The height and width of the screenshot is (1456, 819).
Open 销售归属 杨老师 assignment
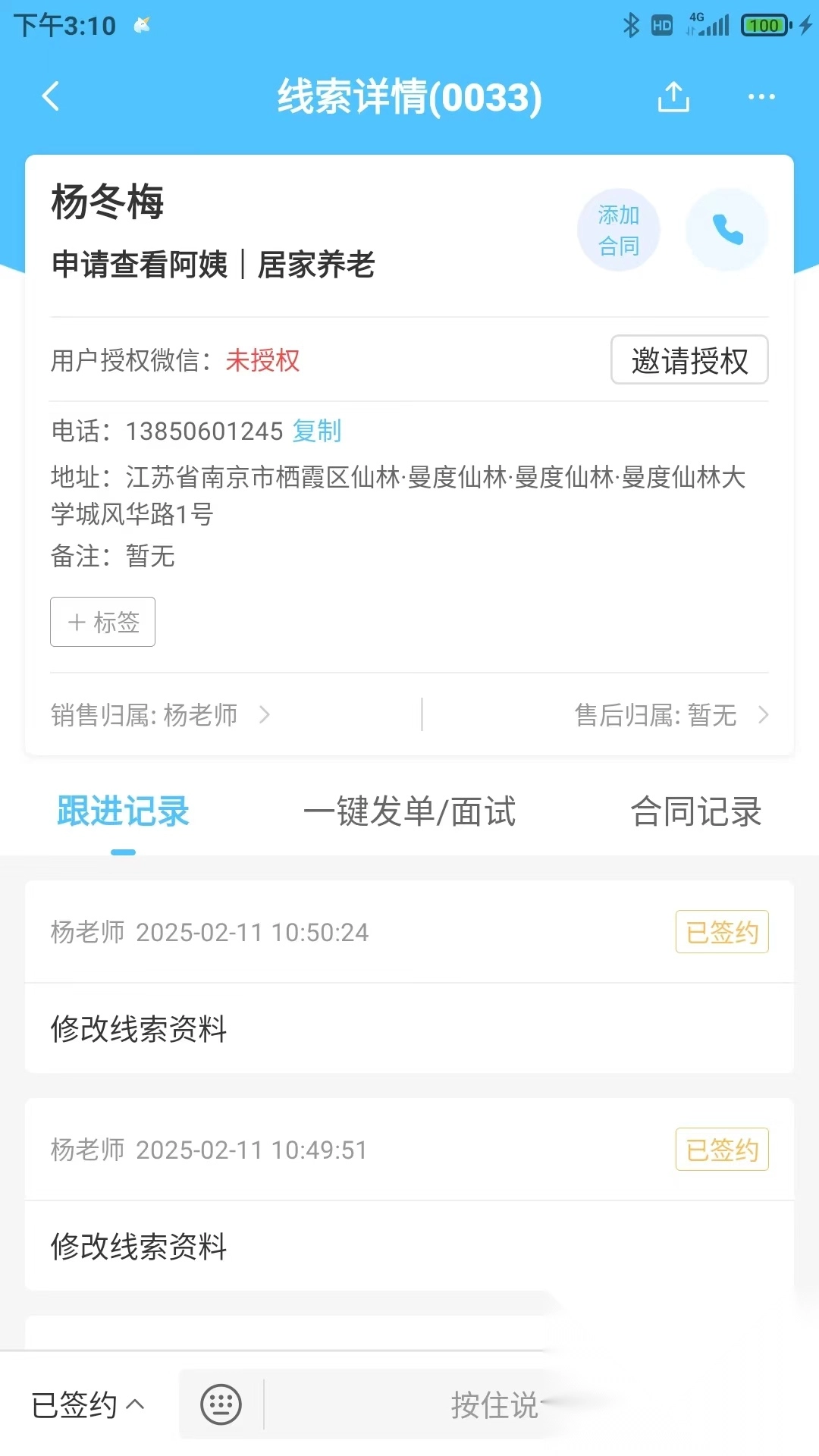click(x=161, y=714)
